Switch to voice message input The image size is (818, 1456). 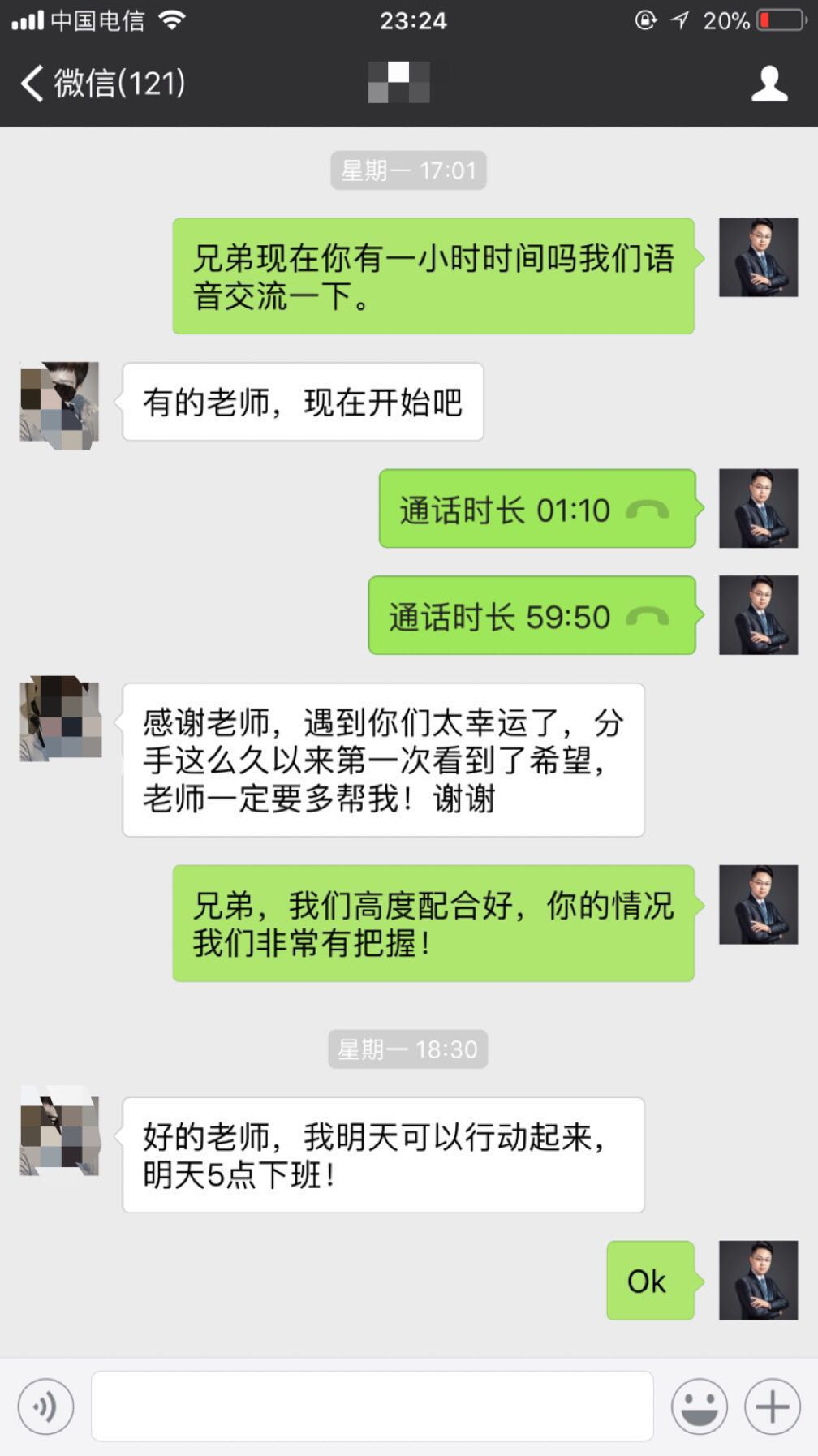point(46,1406)
